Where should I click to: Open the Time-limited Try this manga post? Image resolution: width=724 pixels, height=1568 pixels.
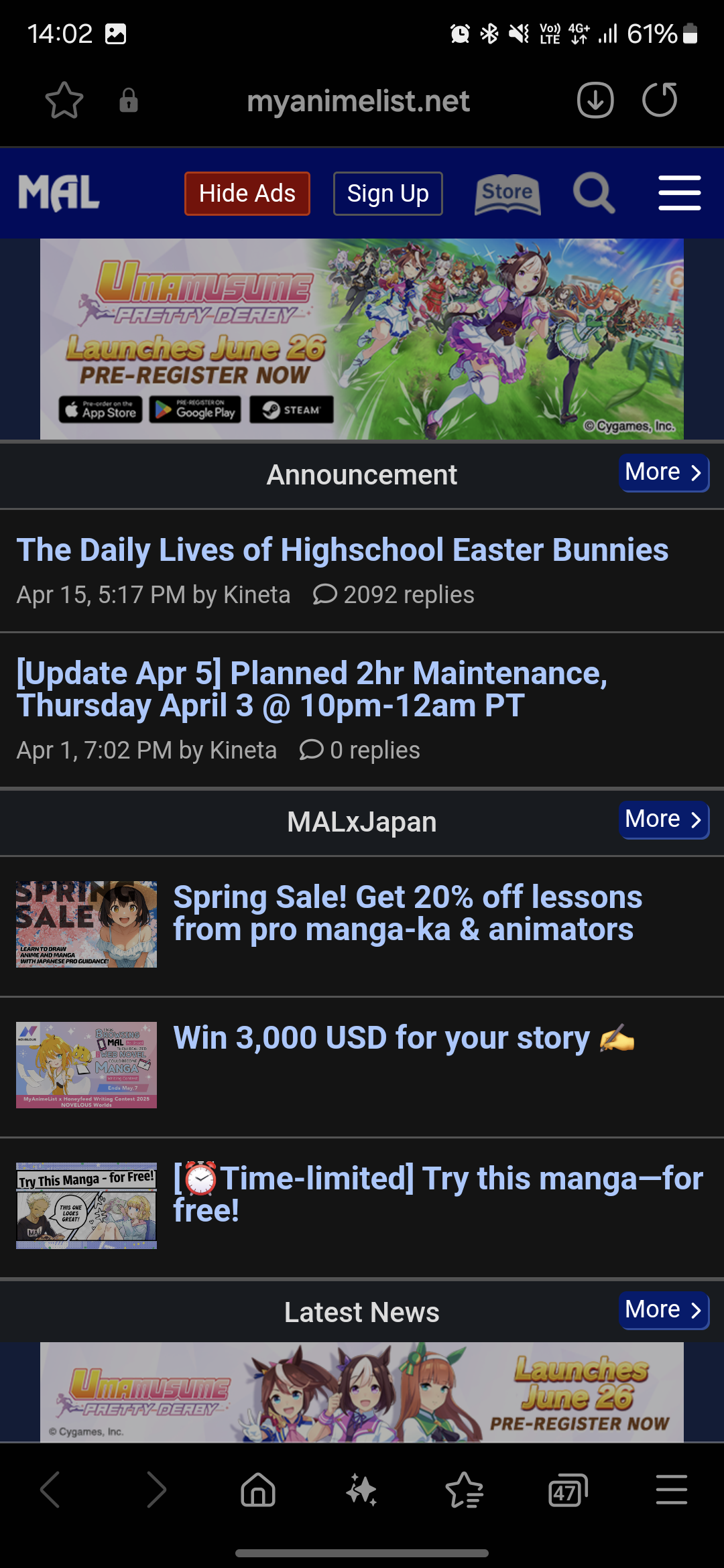tap(438, 1195)
